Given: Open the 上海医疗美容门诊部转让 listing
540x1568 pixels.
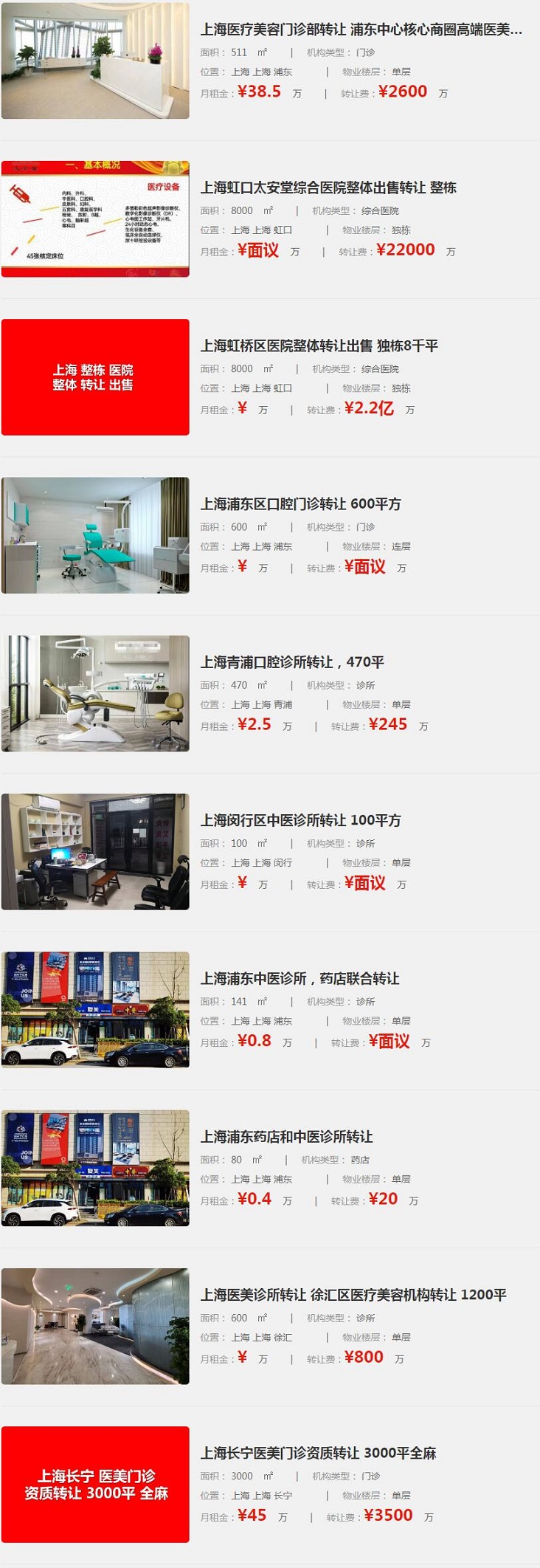Looking at the screenshot, I should coord(361,30).
